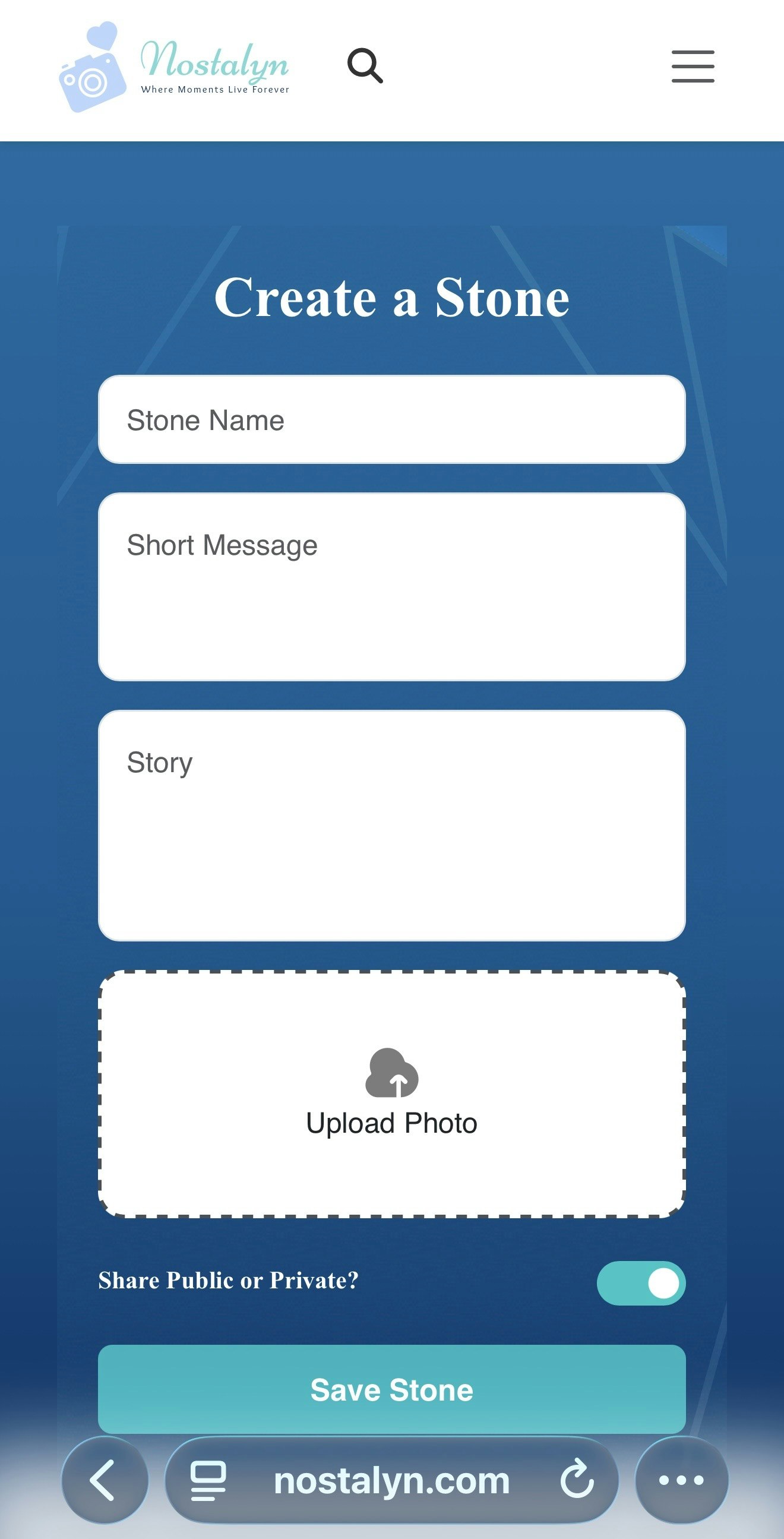The image size is (784, 1539).
Task: Select the Story text area
Action: [x=391, y=826]
